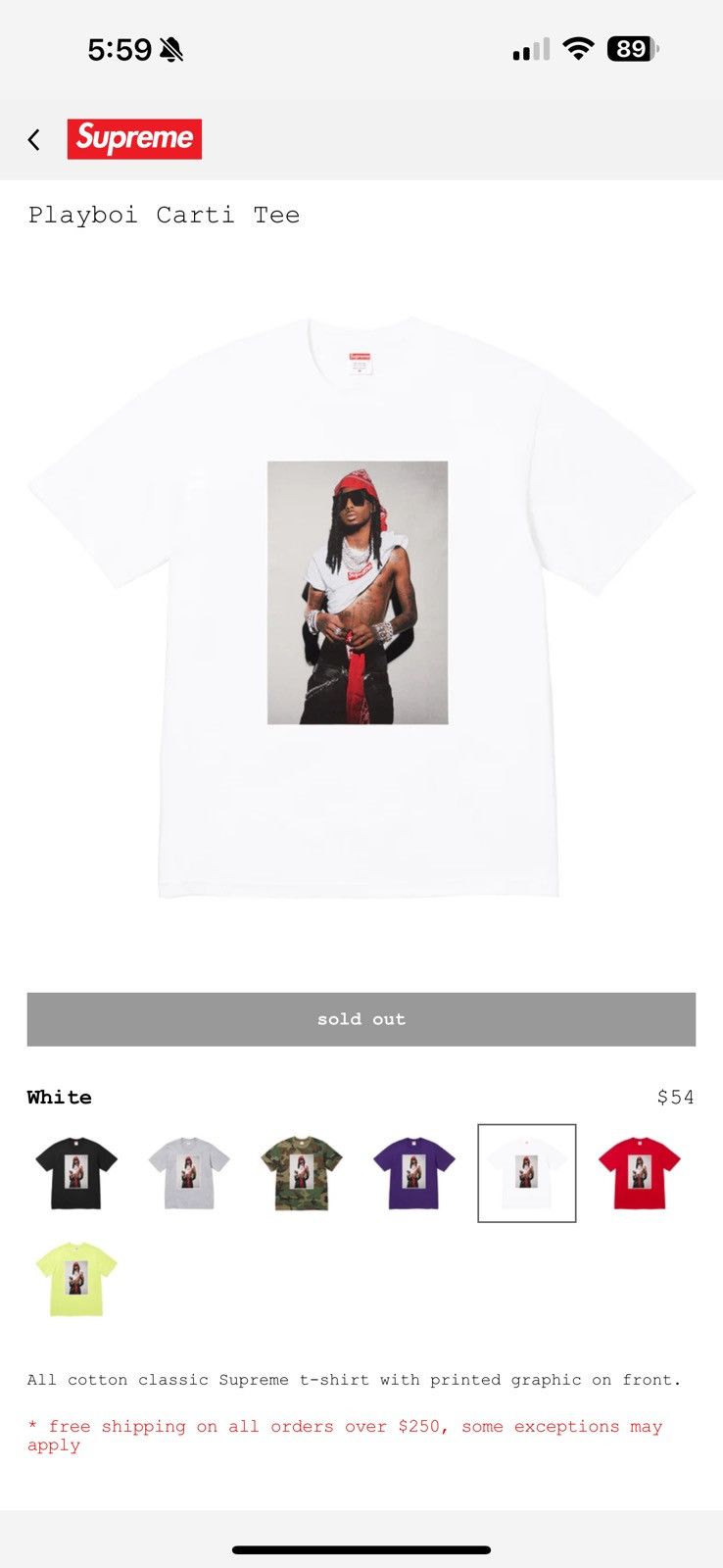Tap the sold out button
Image resolution: width=723 pixels, height=1568 pixels.
pos(361,1019)
